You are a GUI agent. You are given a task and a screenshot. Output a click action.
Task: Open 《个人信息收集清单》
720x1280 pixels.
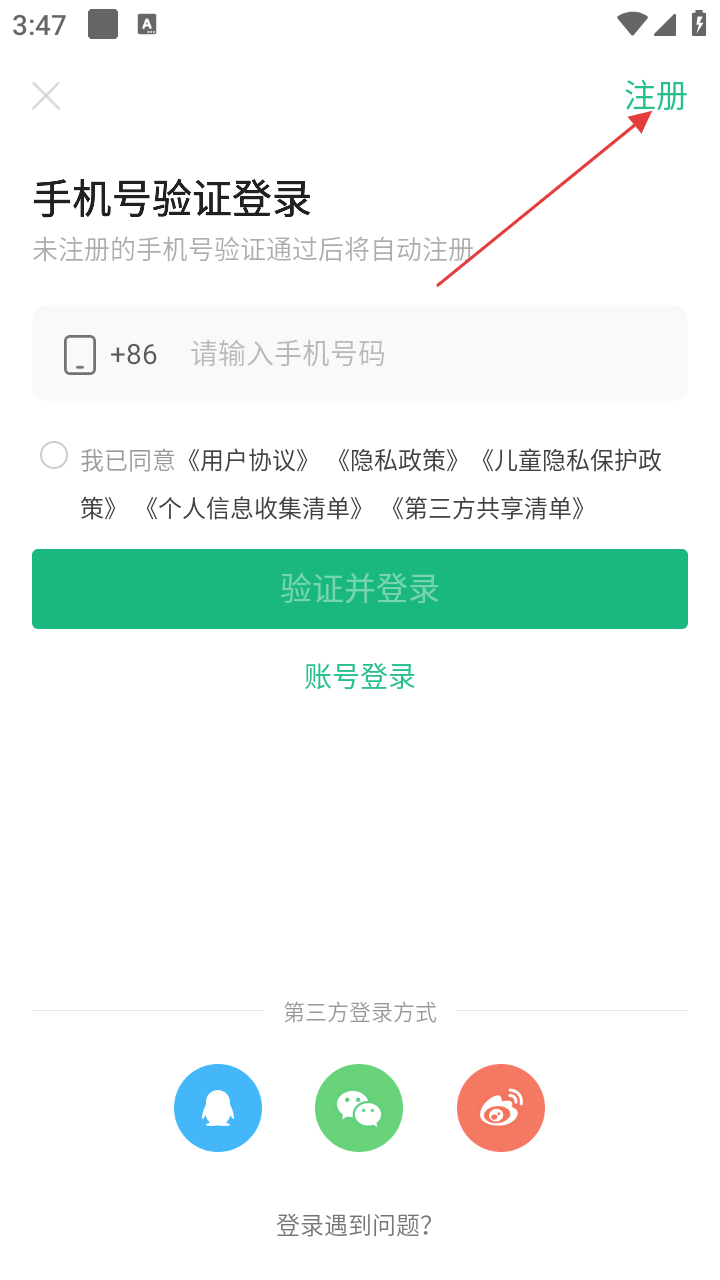253,509
